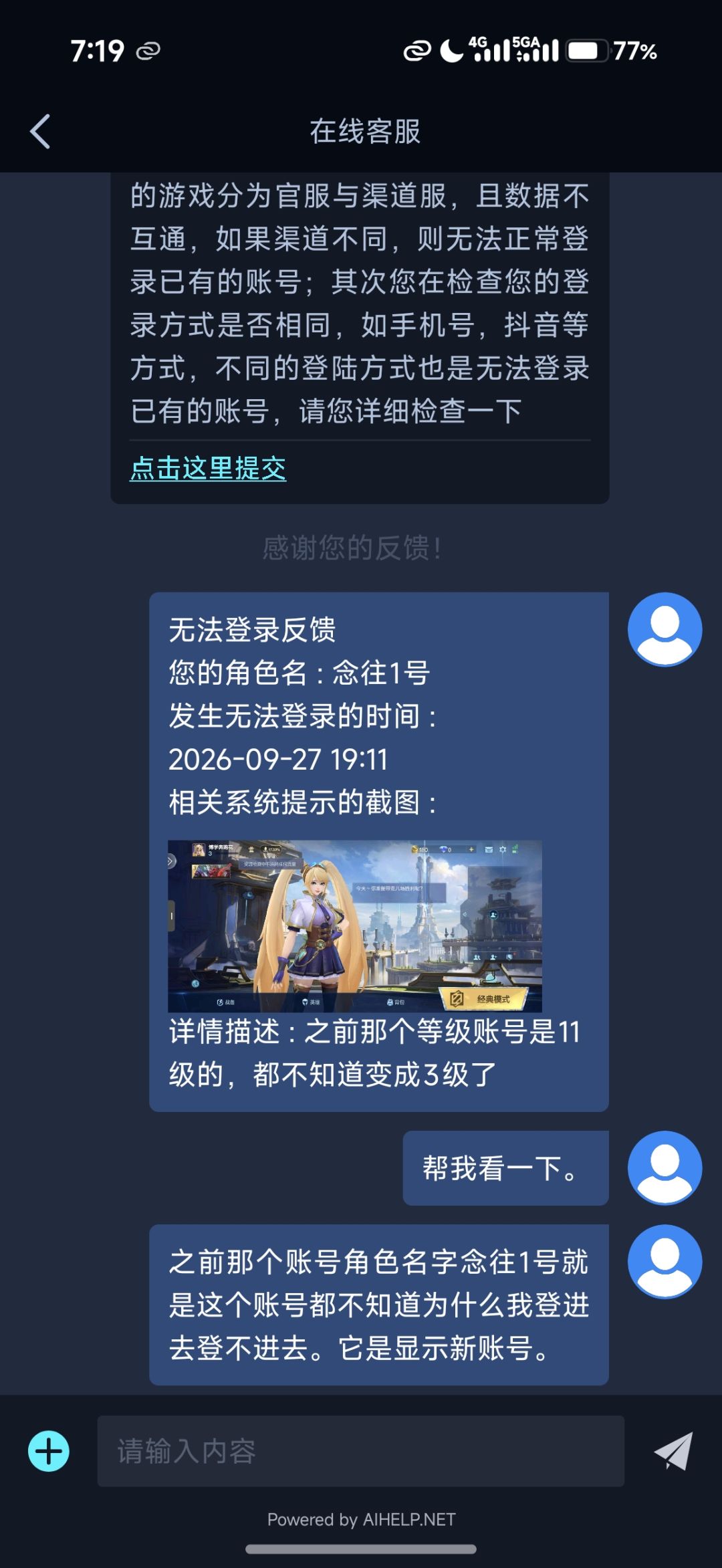Tap the plus attachment icon
Image resolution: width=722 pixels, height=1568 pixels.
[x=48, y=1451]
